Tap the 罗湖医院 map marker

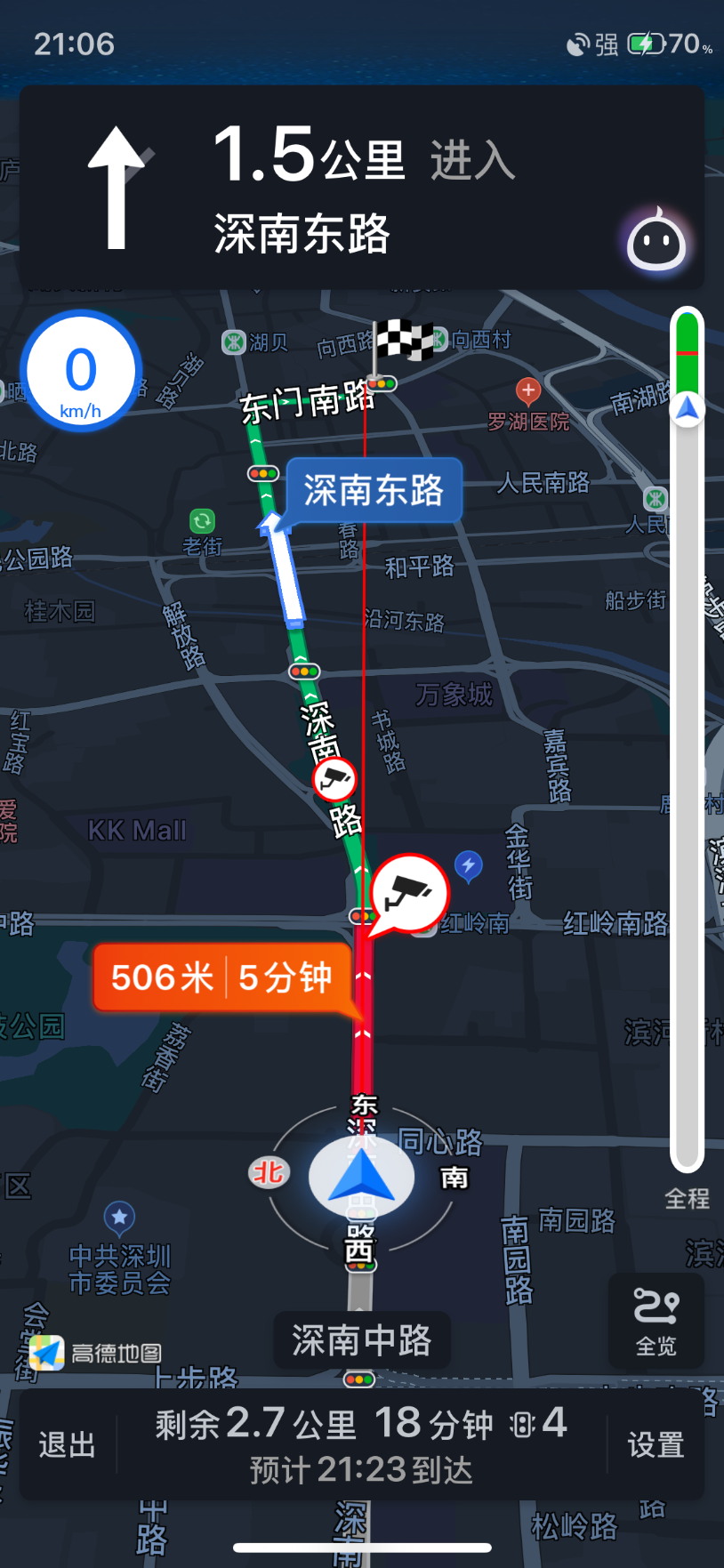(528, 390)
